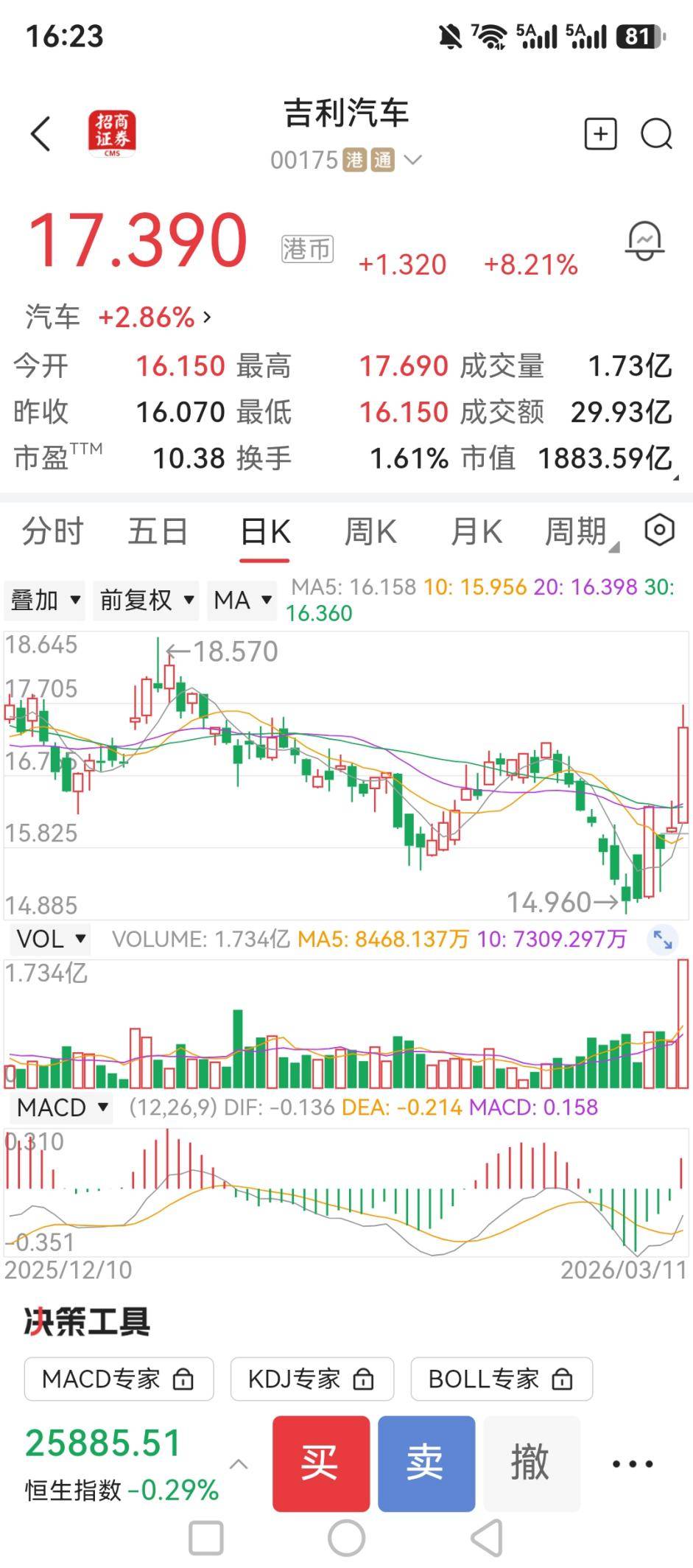The height and width of the screenshot is (1568, 693).
Task: Open the 叠加 overlay dropdown
Action: (44, 600)
